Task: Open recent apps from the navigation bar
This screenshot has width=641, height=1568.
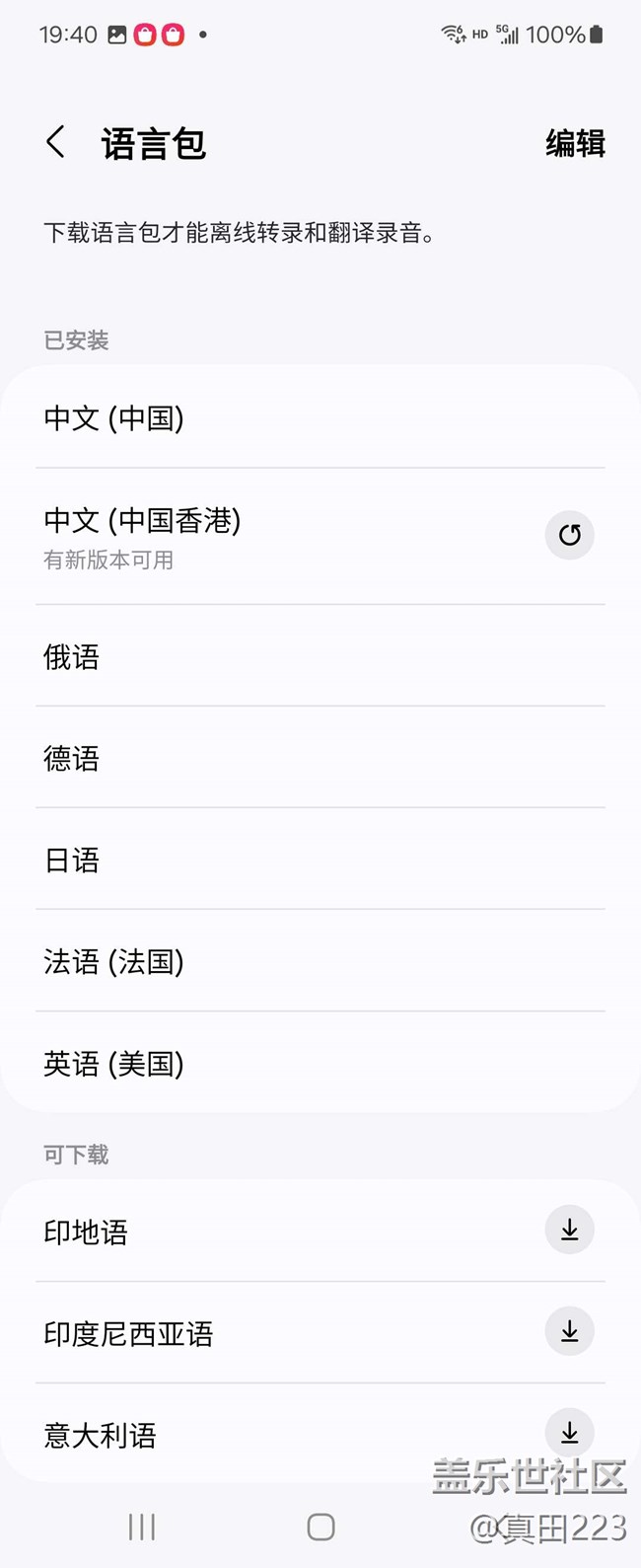Action: pos(142,1528)
